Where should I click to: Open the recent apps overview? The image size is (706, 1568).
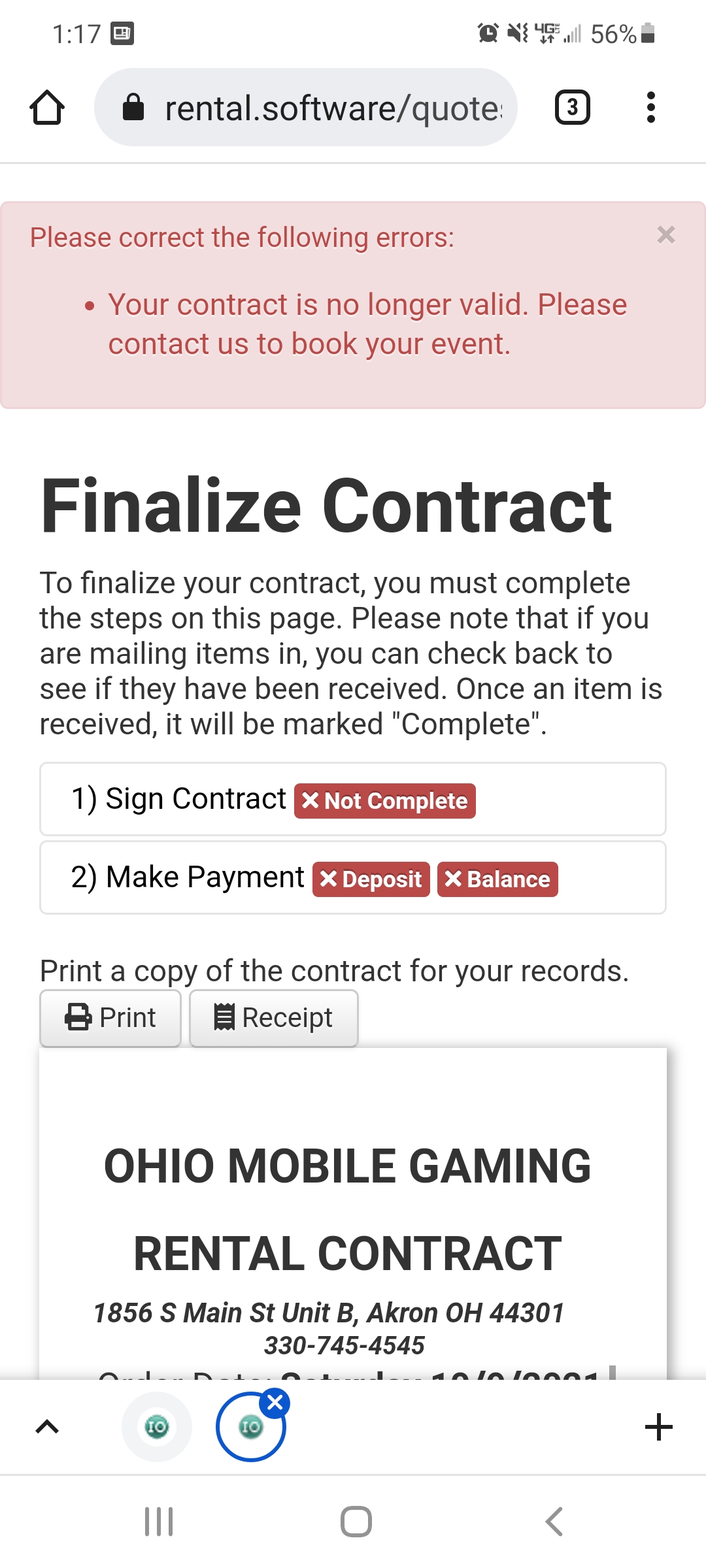point(159,1522)
